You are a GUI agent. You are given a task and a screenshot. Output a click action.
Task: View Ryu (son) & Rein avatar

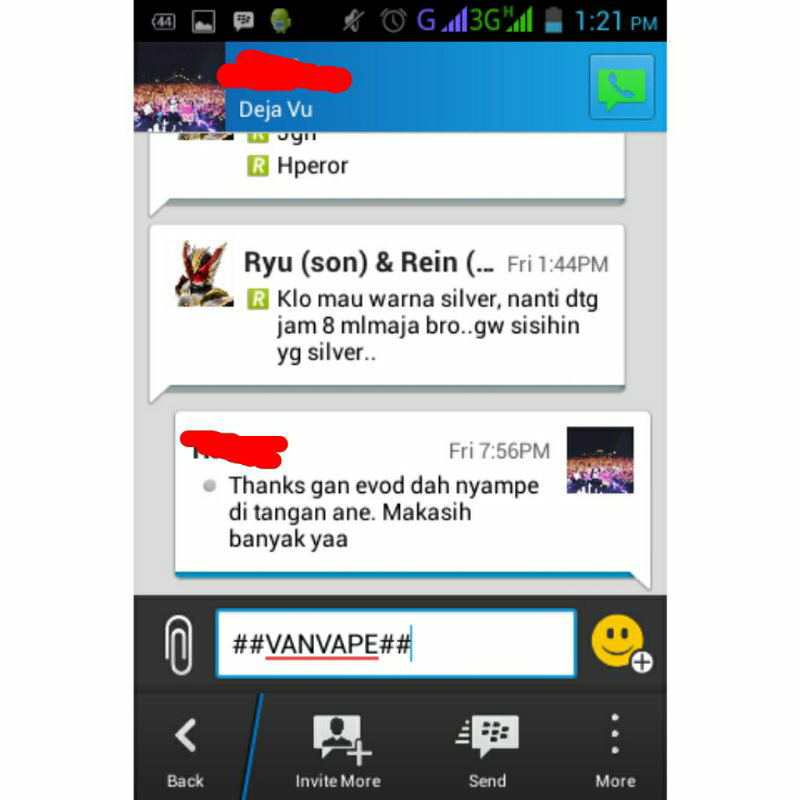point(203,273)
